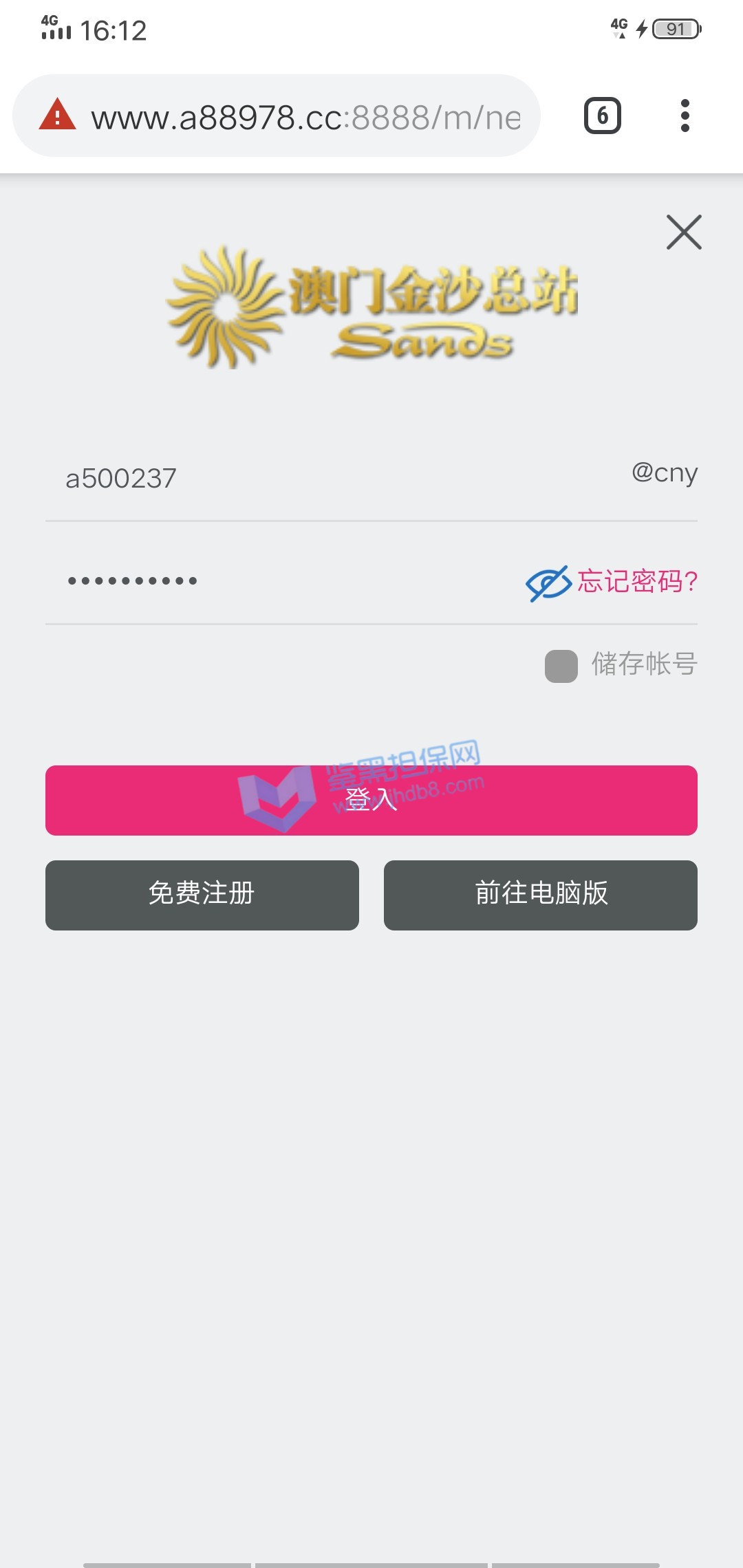Open the 忘记密码? link
The image size is (743, 1568).
point(638,582)
